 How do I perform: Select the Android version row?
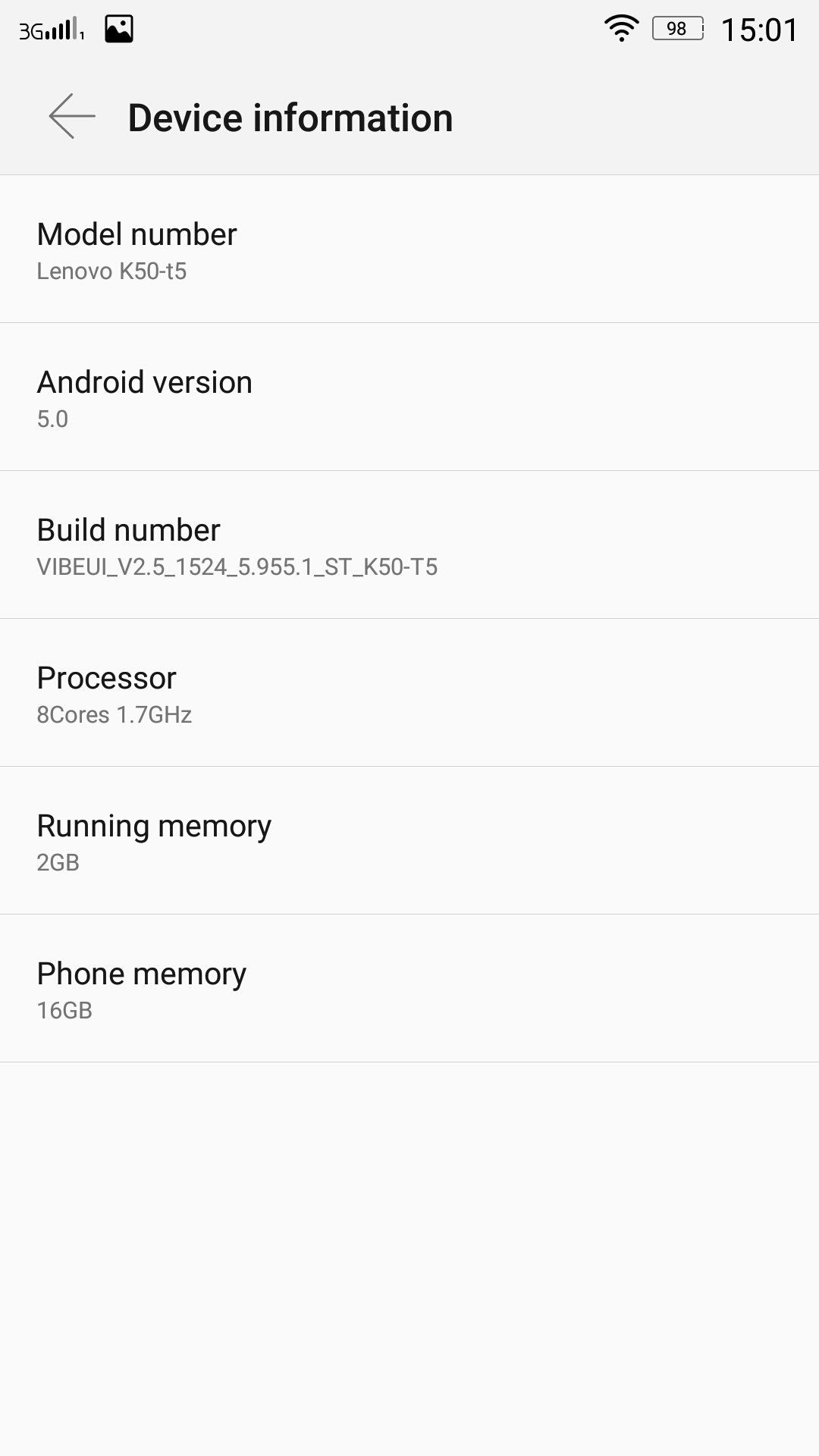click(x=409, y=397)
